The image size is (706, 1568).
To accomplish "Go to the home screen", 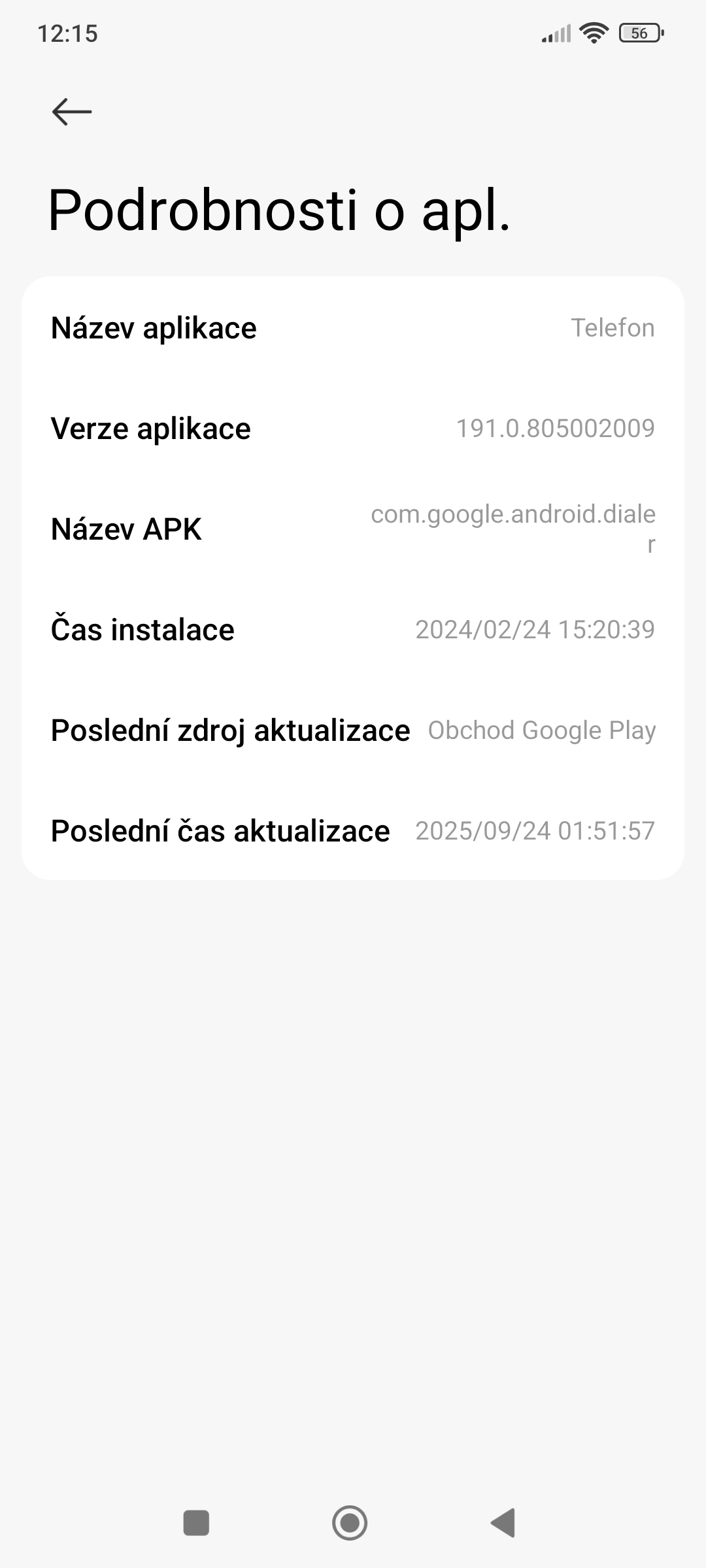I will point(350,1523).
